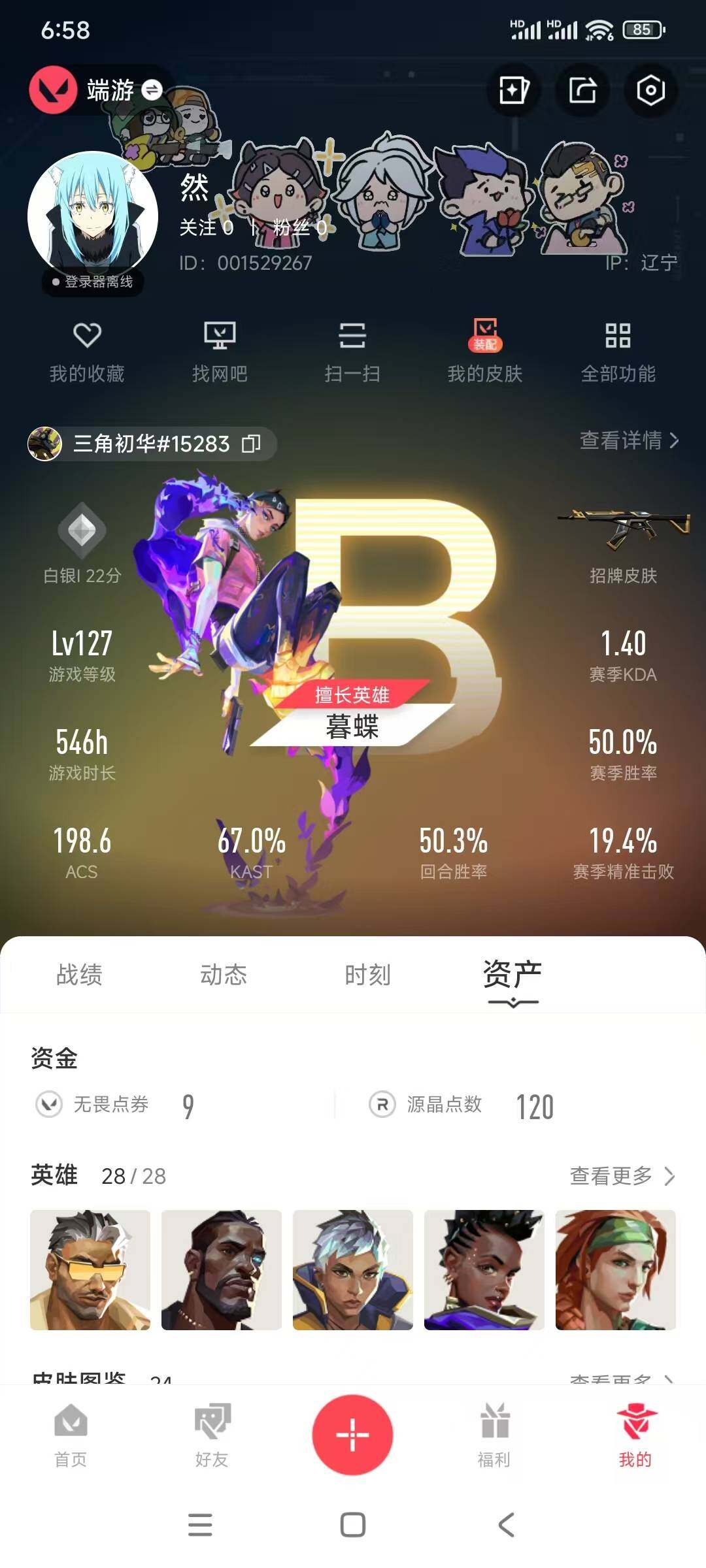Share the profile page
The image size is (706, 1568).
582,90
